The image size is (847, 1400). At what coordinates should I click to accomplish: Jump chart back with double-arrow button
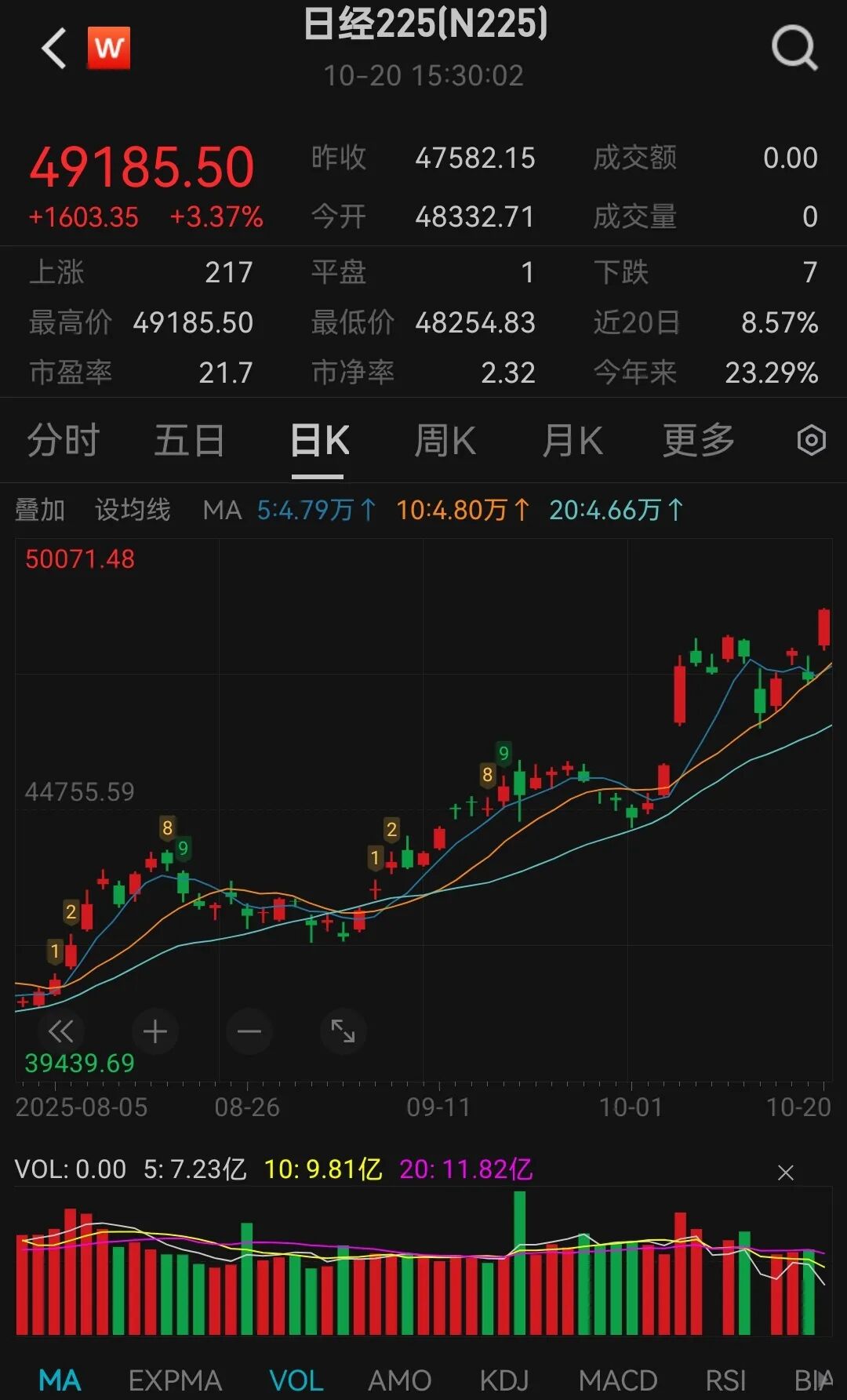61,1031
